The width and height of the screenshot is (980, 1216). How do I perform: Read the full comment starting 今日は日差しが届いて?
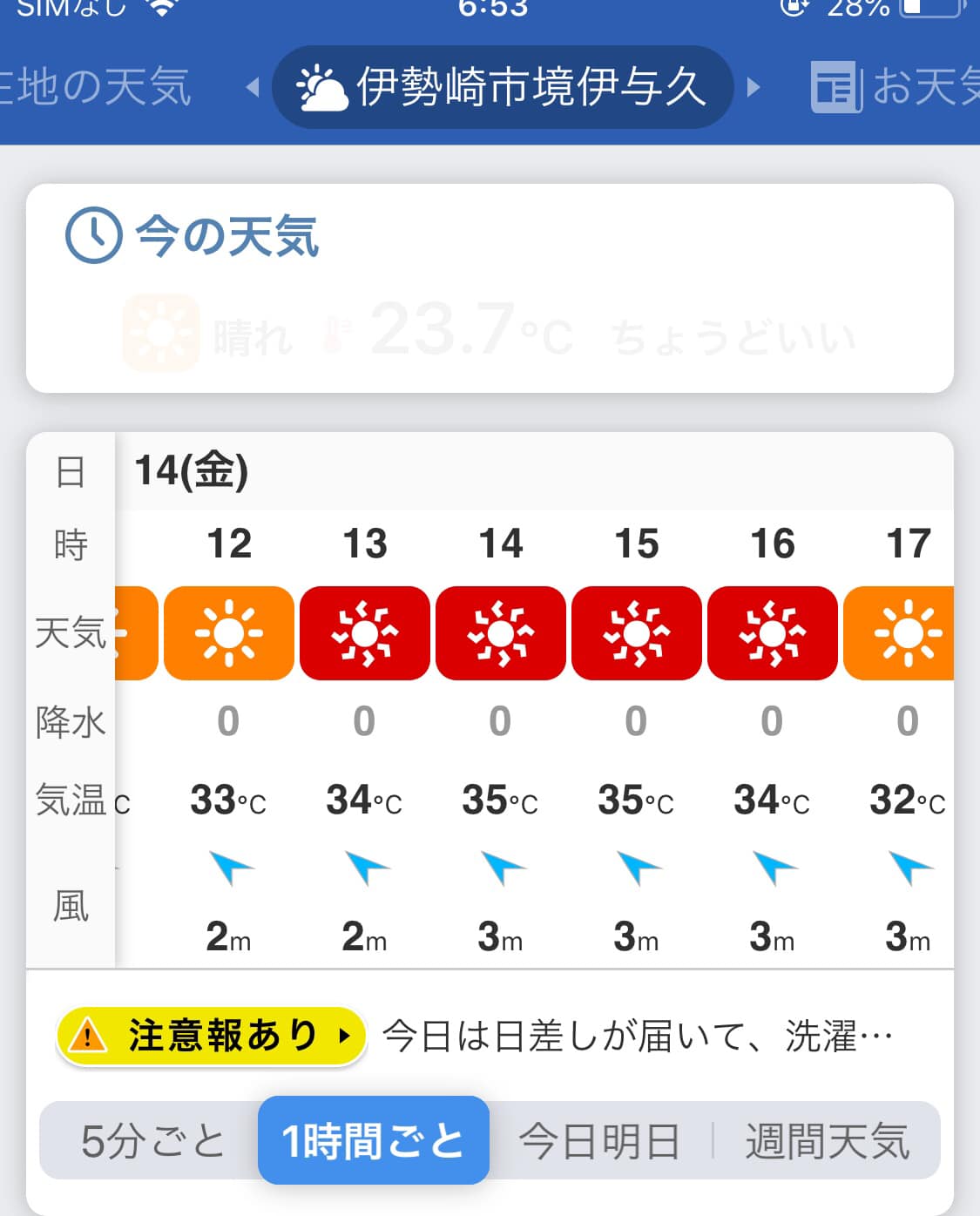pos(638,1036)
